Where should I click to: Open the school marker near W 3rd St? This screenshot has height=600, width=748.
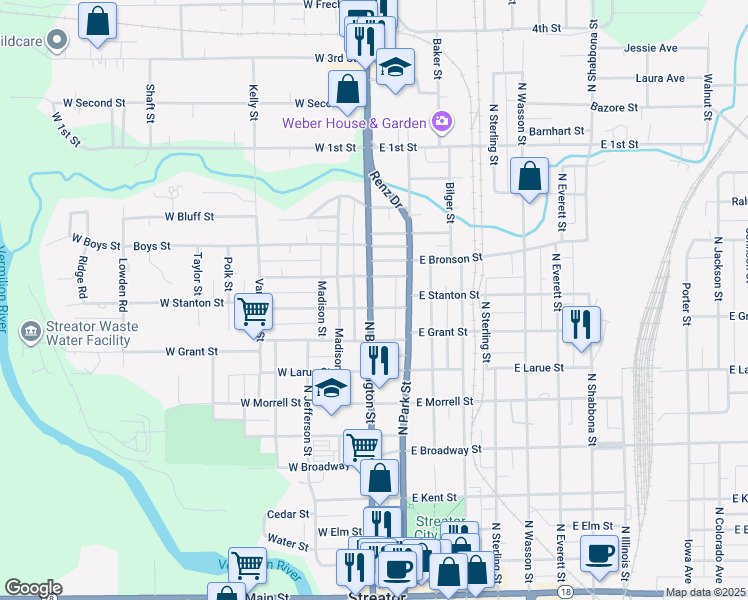pyautogui.click(x=395, y=67)
